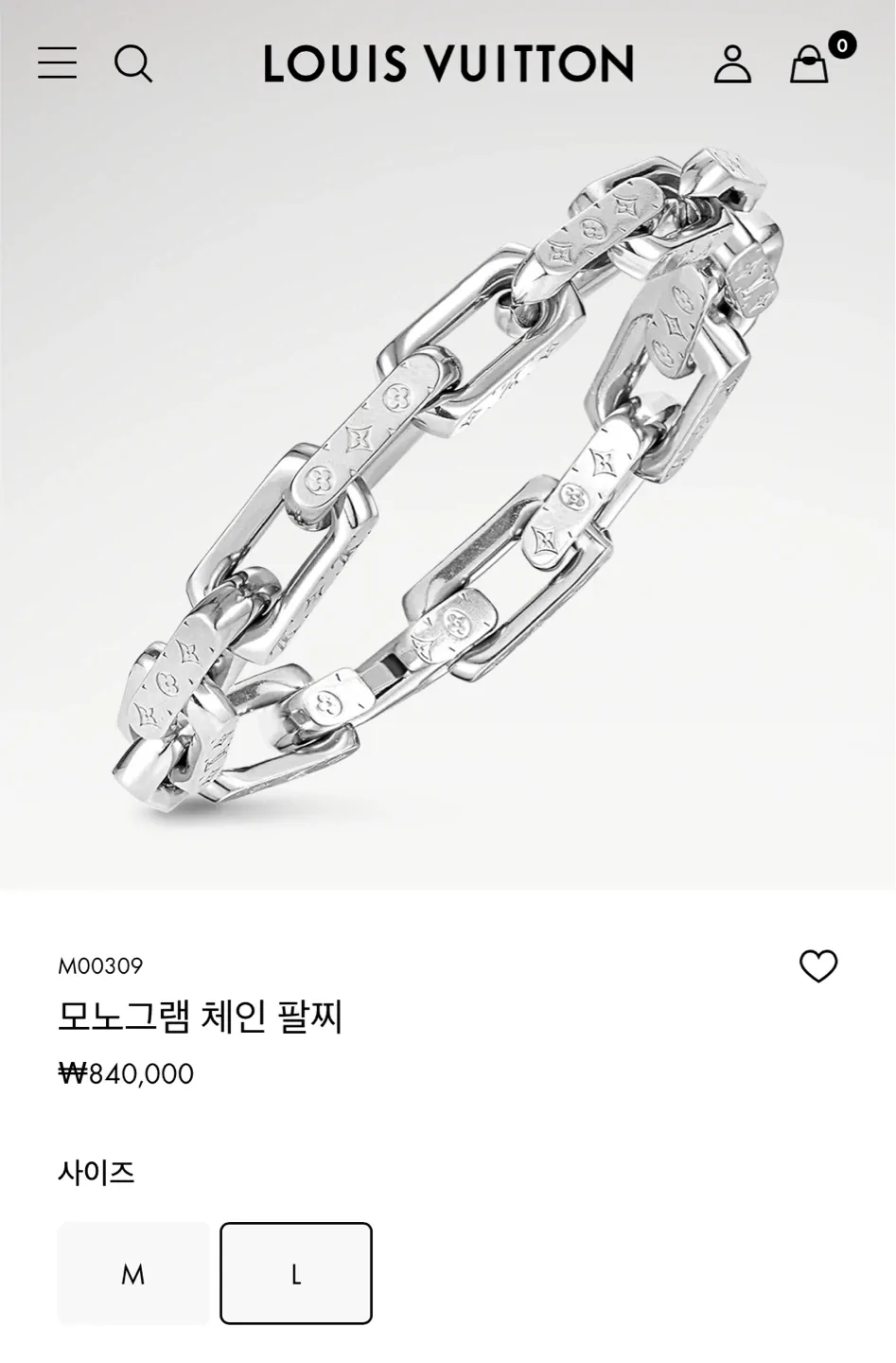Open the account profile icon

(x=731, y=63)
